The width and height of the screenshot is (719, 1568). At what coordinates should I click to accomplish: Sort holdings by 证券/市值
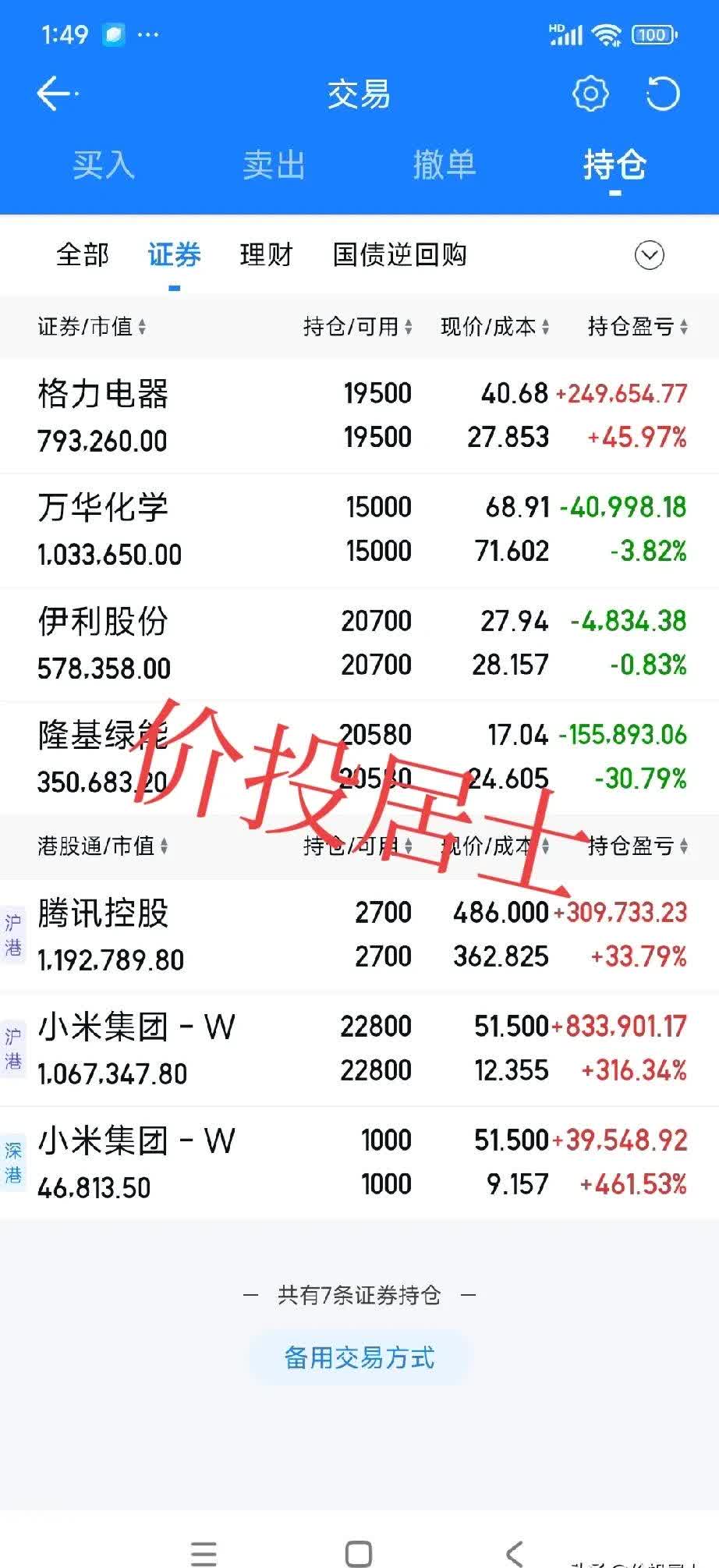[x=88, y=327]
